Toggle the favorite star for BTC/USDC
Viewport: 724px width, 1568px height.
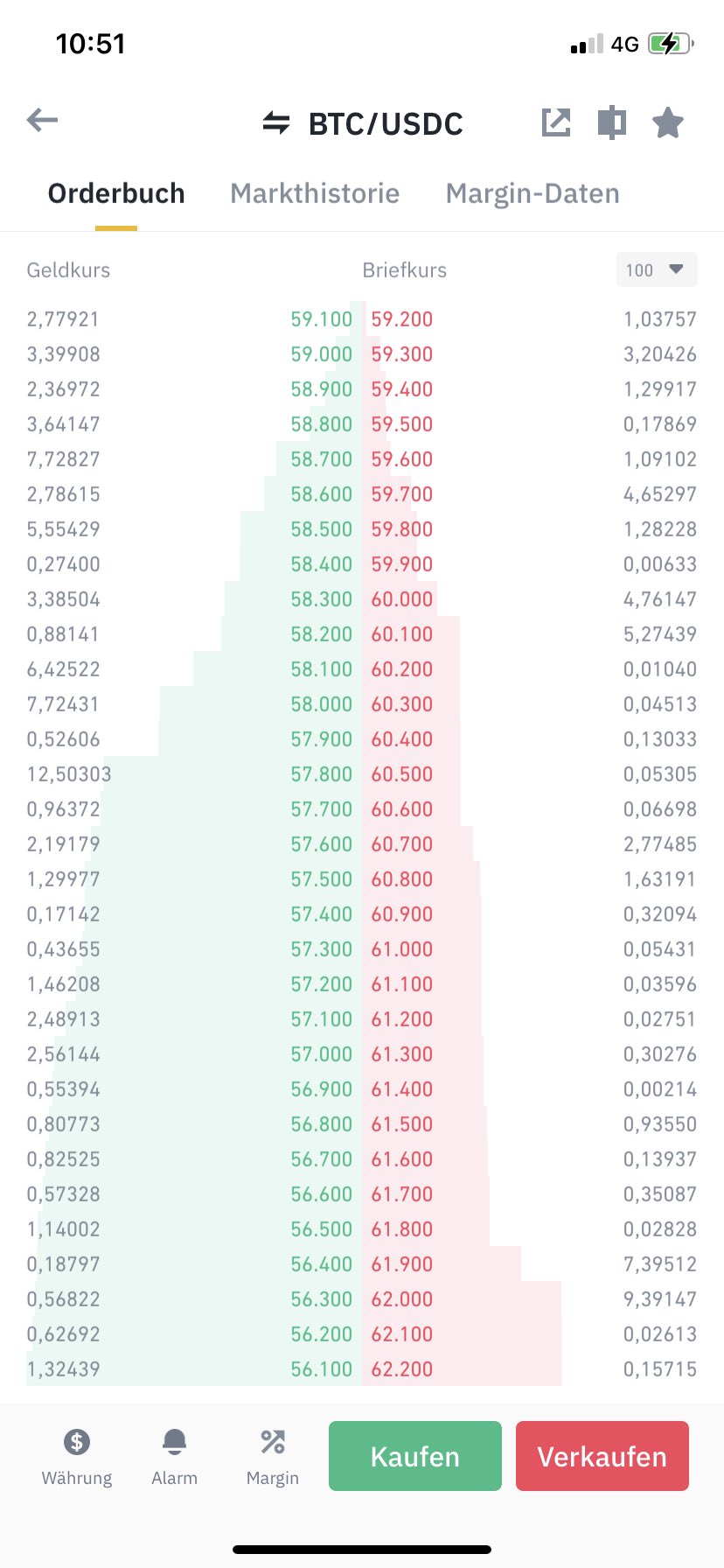[668, 122]
